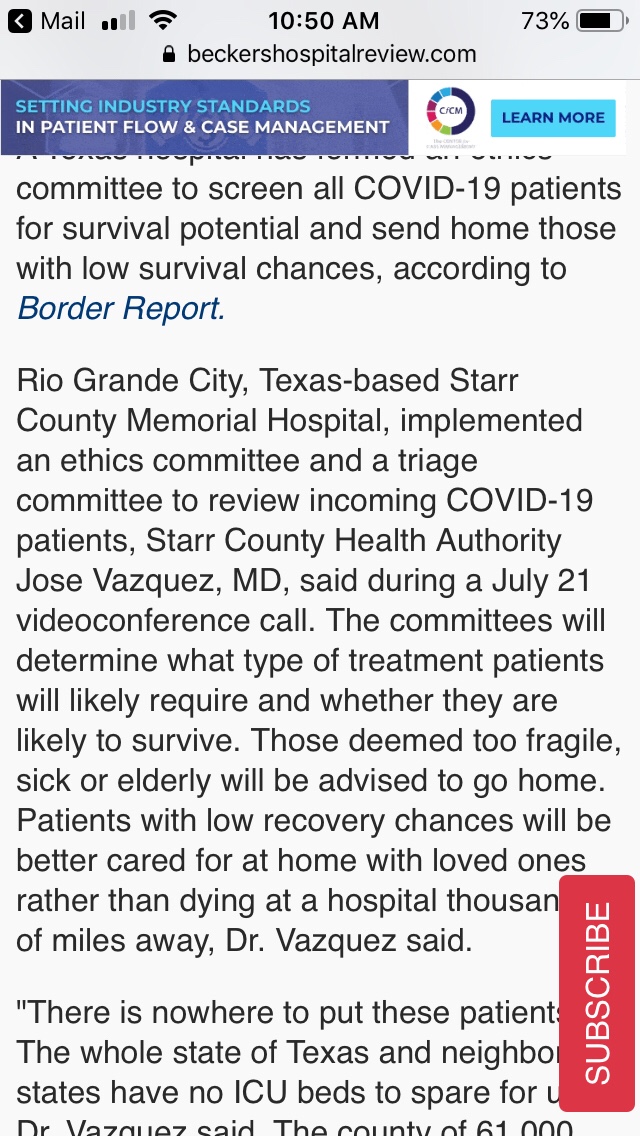640x1136 pixels.
Task: Tap the beckershospitalreview.com address bar
Action: coord(320,55)
